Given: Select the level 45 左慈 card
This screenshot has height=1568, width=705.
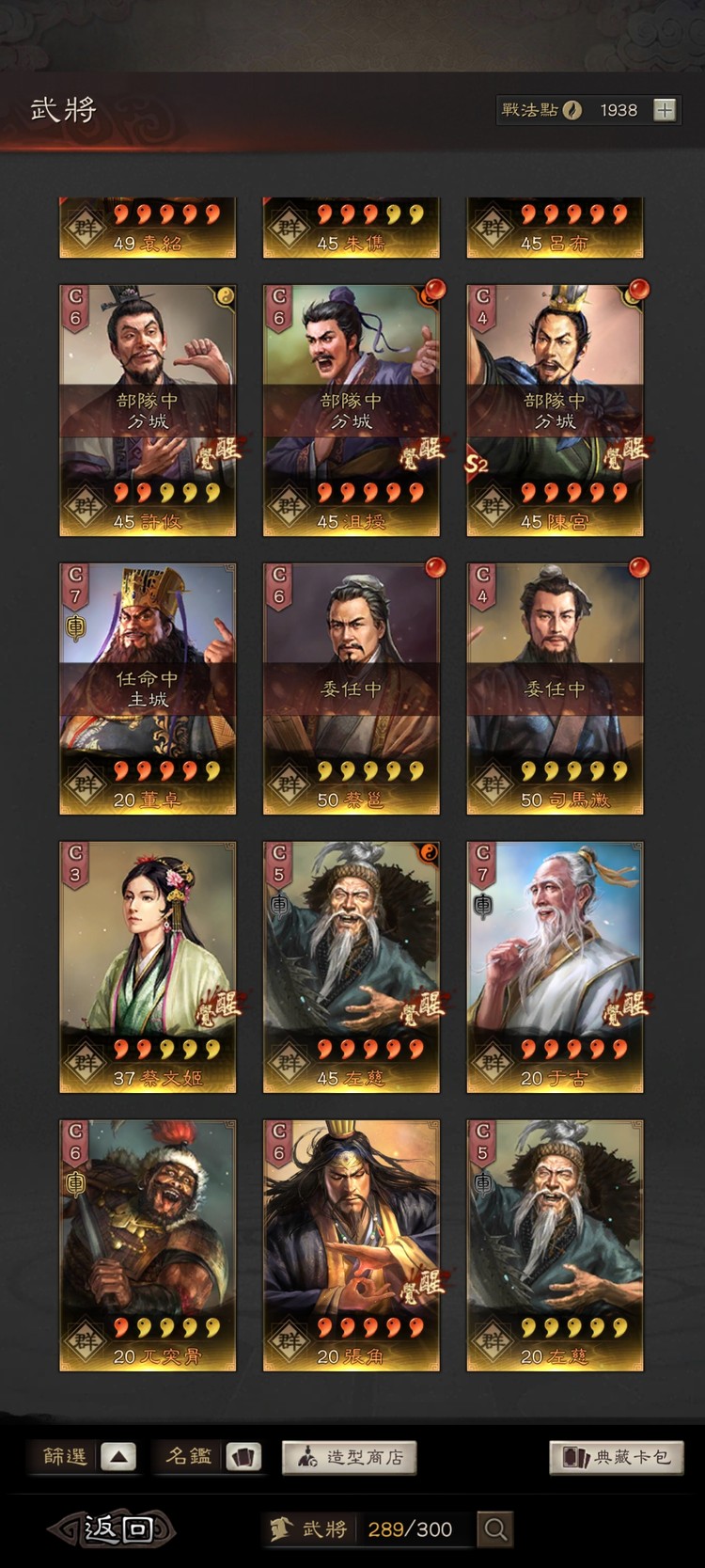Looking at the screenshot, I should (351, 967).
